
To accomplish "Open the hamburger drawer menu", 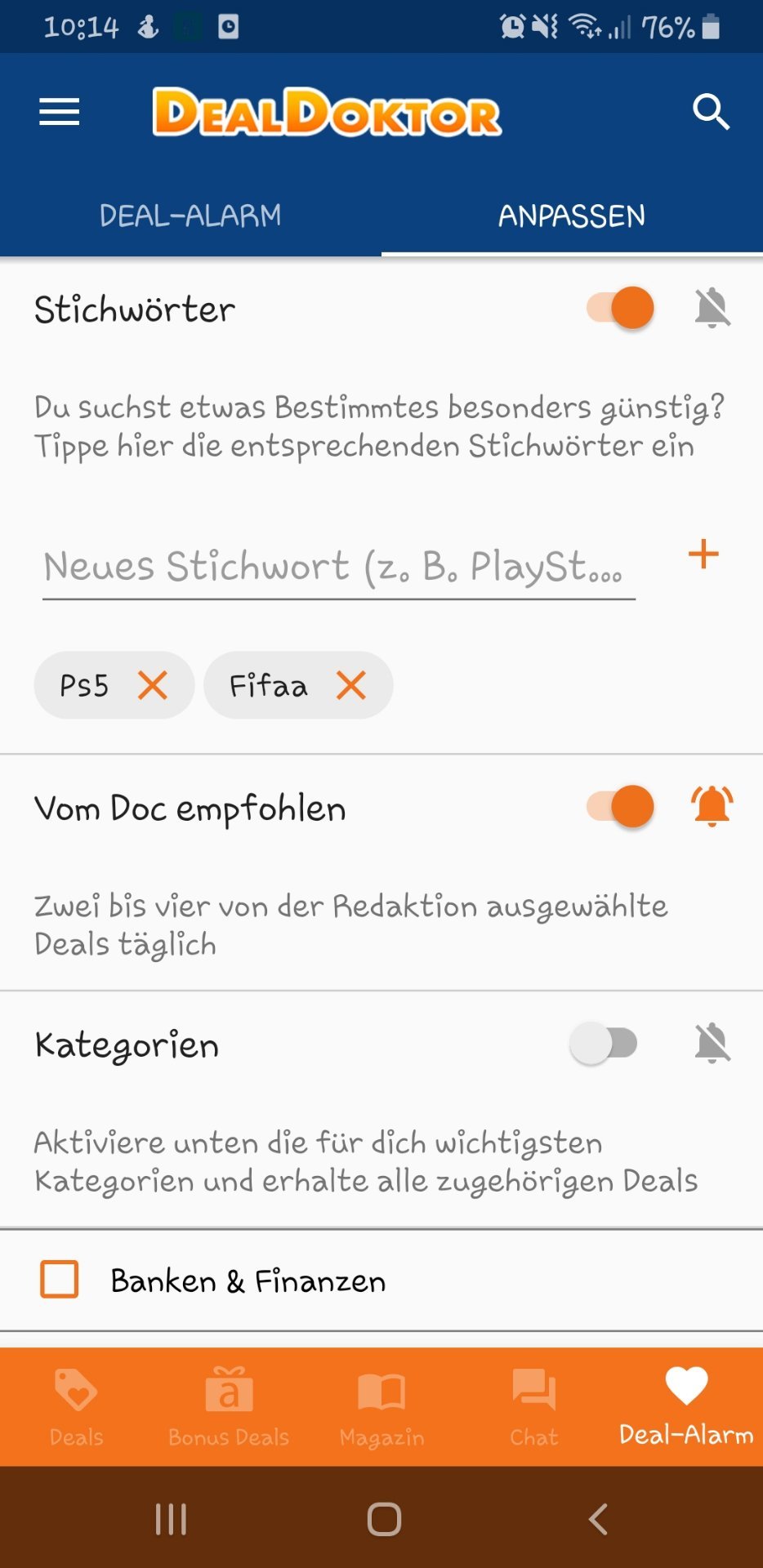I will pos(60,112).
